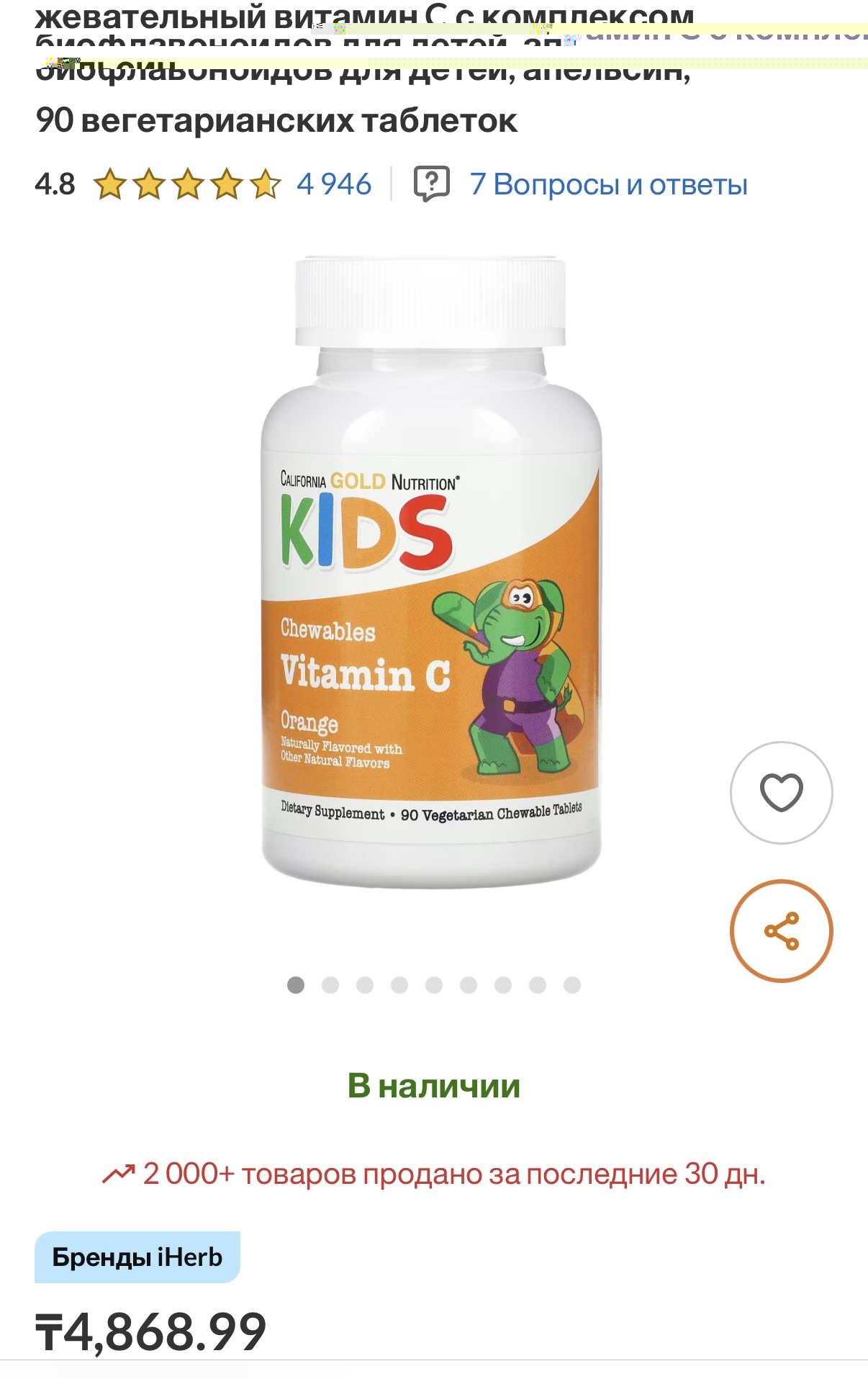
Task: Open the 4 946 reviews link
Action: [334, 184]
